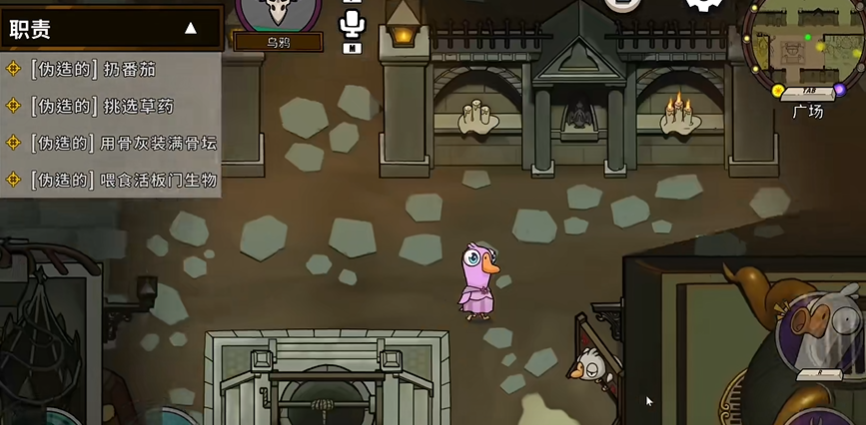Screen dimensions: 866x425
Task: Select the fake task 扔番茄
Action: pyautogui.click(x=93, y=69)
